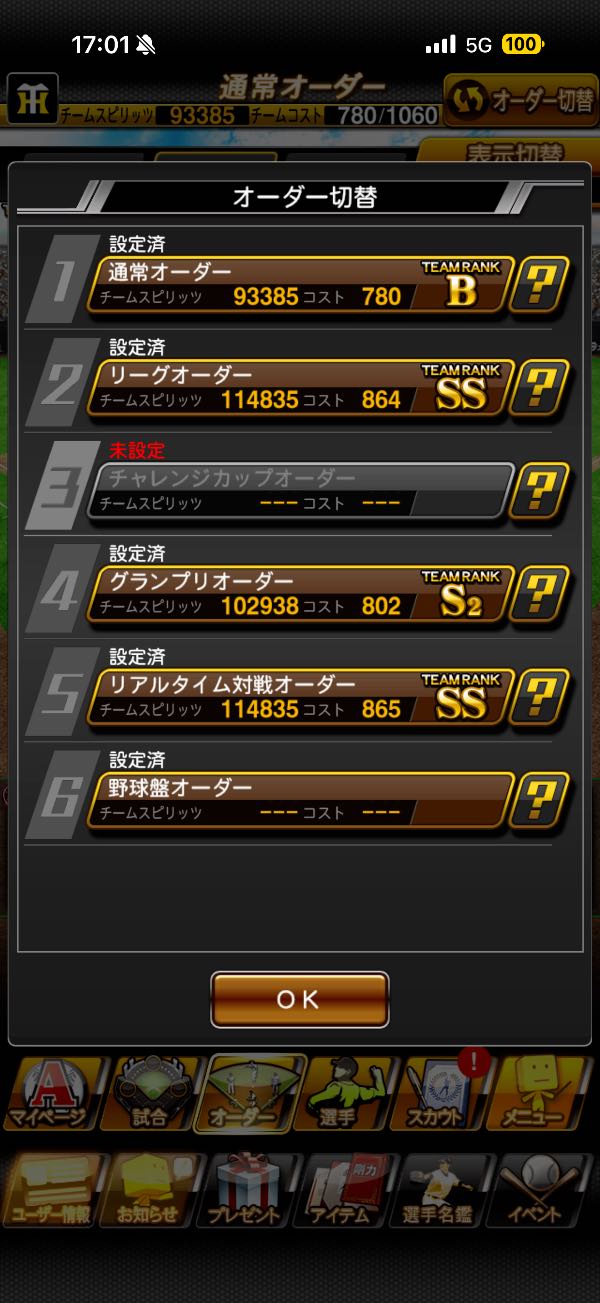Select グランプリオーダー row
This screenshot has height=1303, width=600.
tap(300, 593)
